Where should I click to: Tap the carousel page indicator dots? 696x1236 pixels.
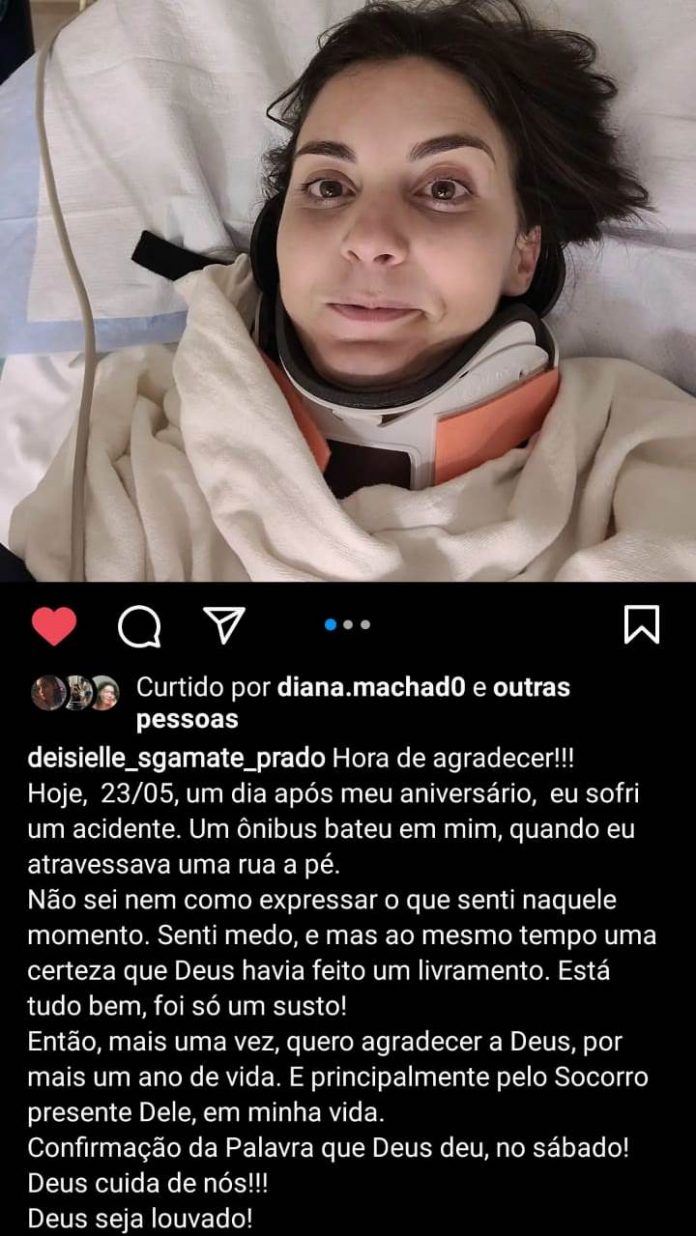pyautogui.click(x=347, y=625)
